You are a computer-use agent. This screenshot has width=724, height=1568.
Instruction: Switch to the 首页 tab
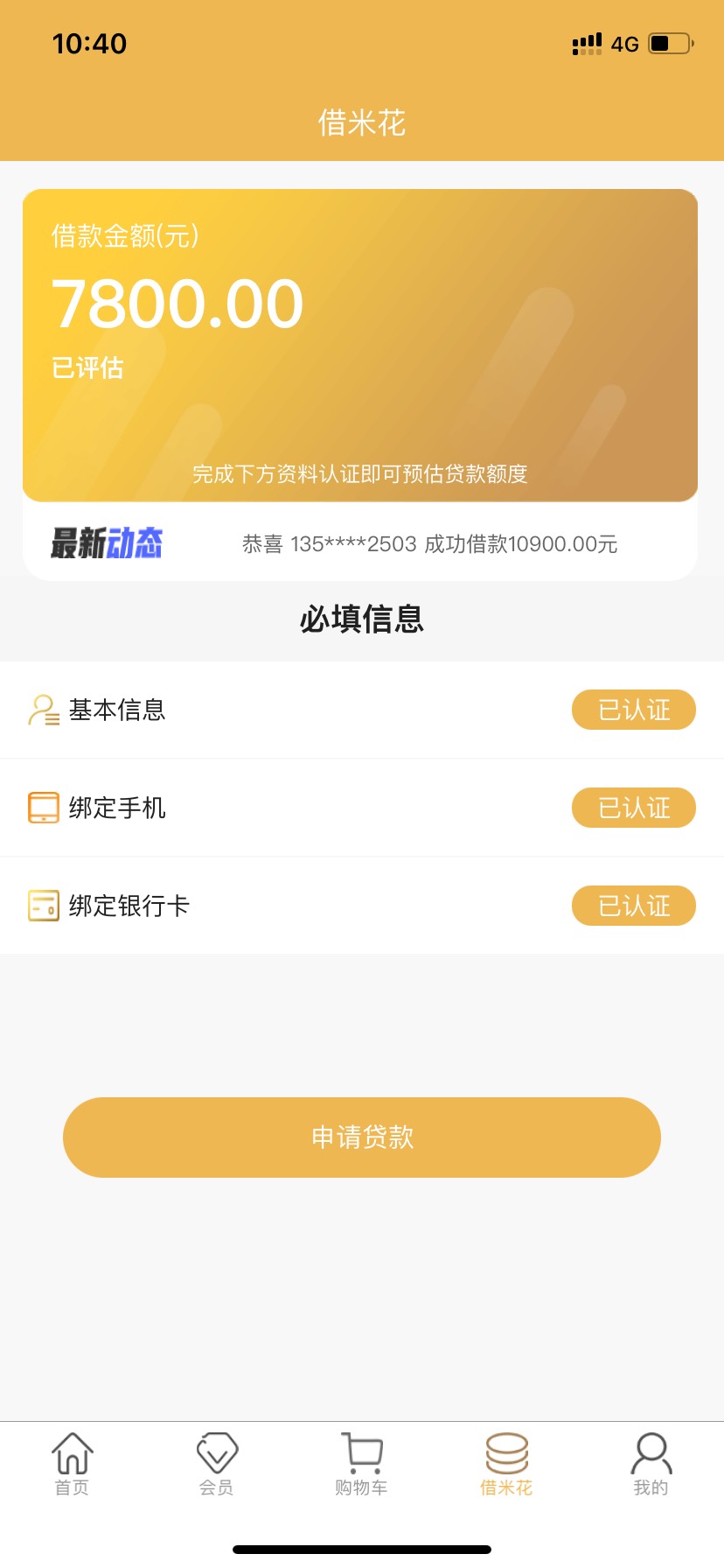(73, 1464)
